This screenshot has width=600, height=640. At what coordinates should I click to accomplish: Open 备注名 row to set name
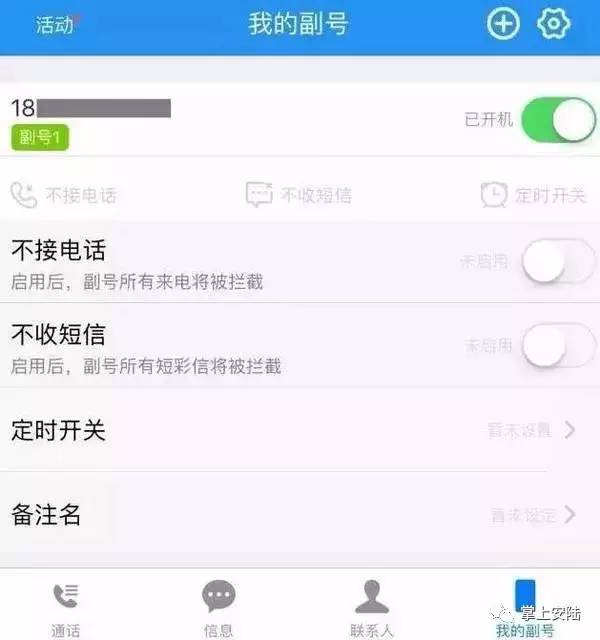[300, 515]
